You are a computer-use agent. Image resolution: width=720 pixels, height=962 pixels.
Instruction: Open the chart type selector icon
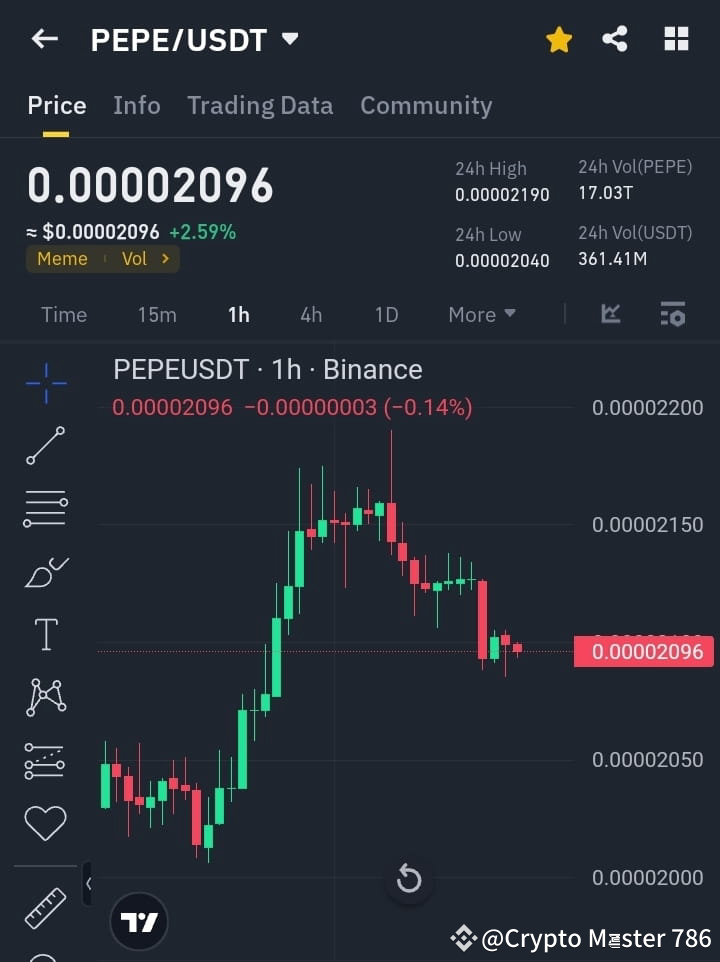(611, 314)
